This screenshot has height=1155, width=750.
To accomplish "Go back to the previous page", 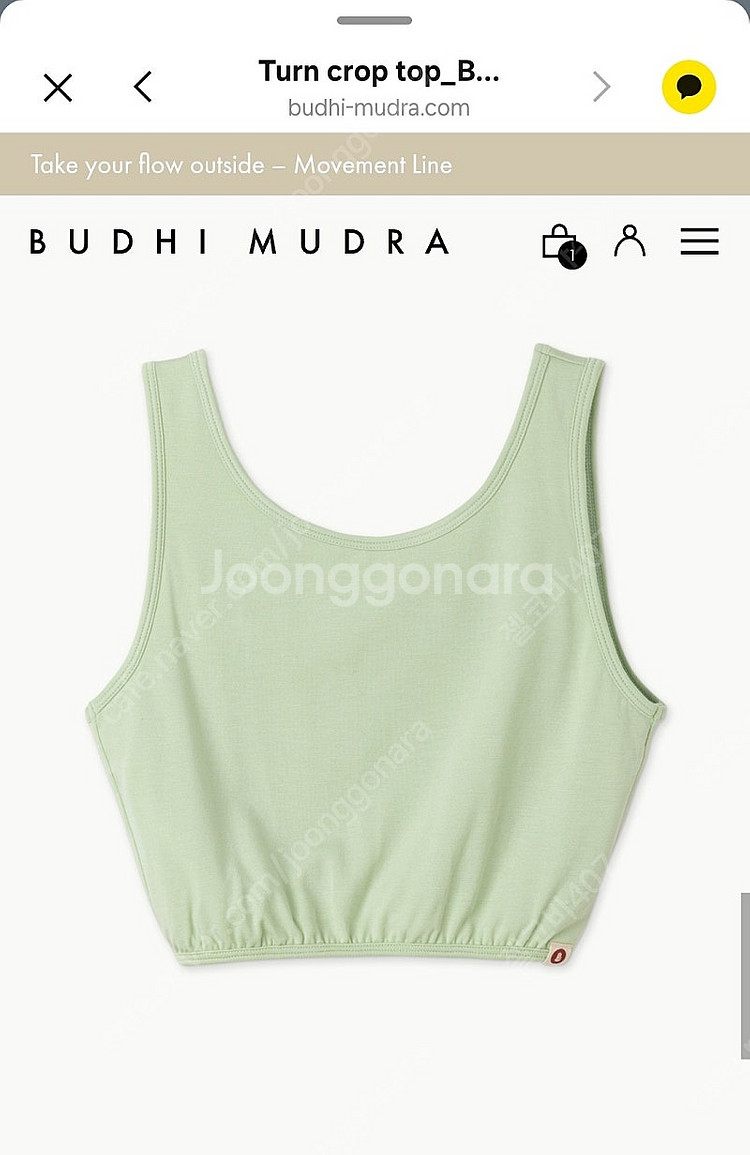I will (x=143, y=88).
